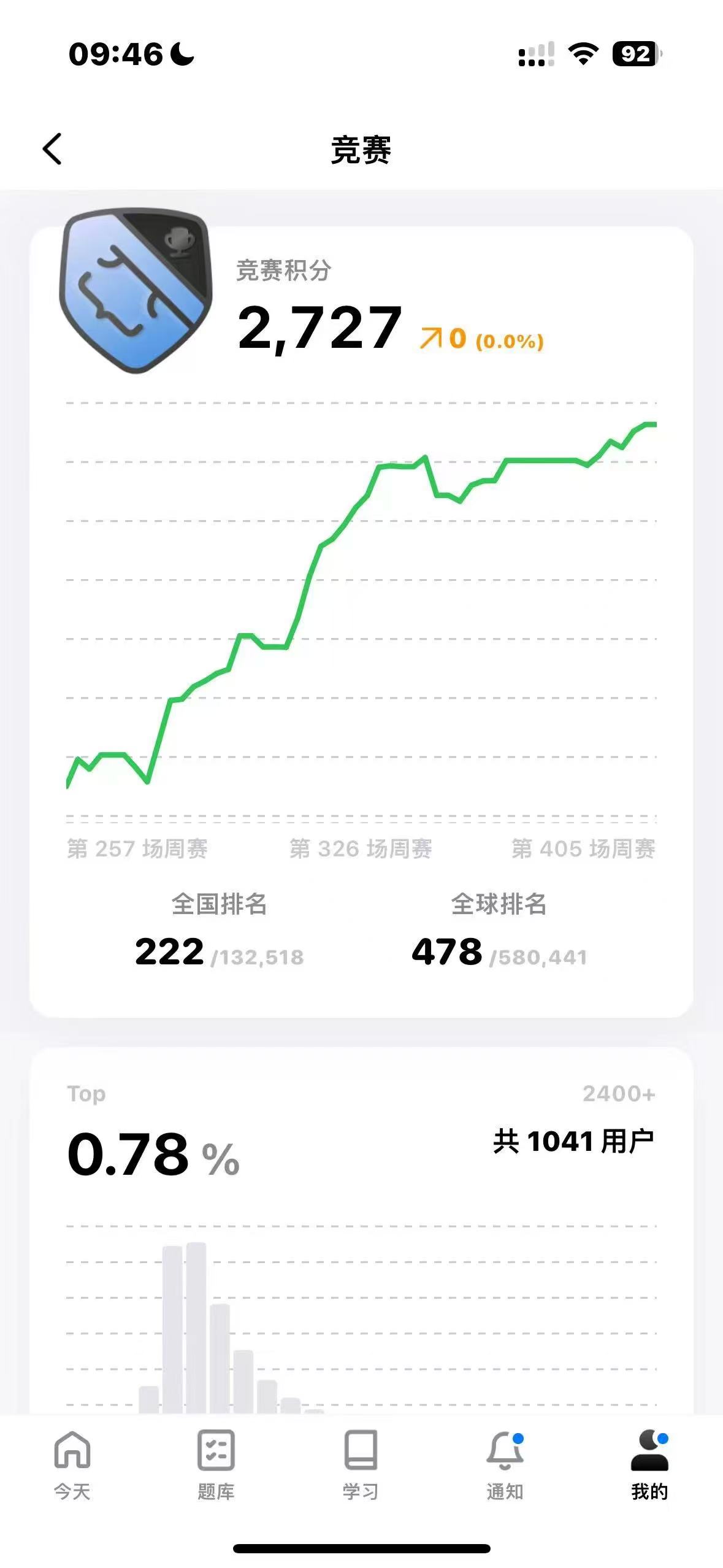Select the 学习 tab

(361, 1464)
